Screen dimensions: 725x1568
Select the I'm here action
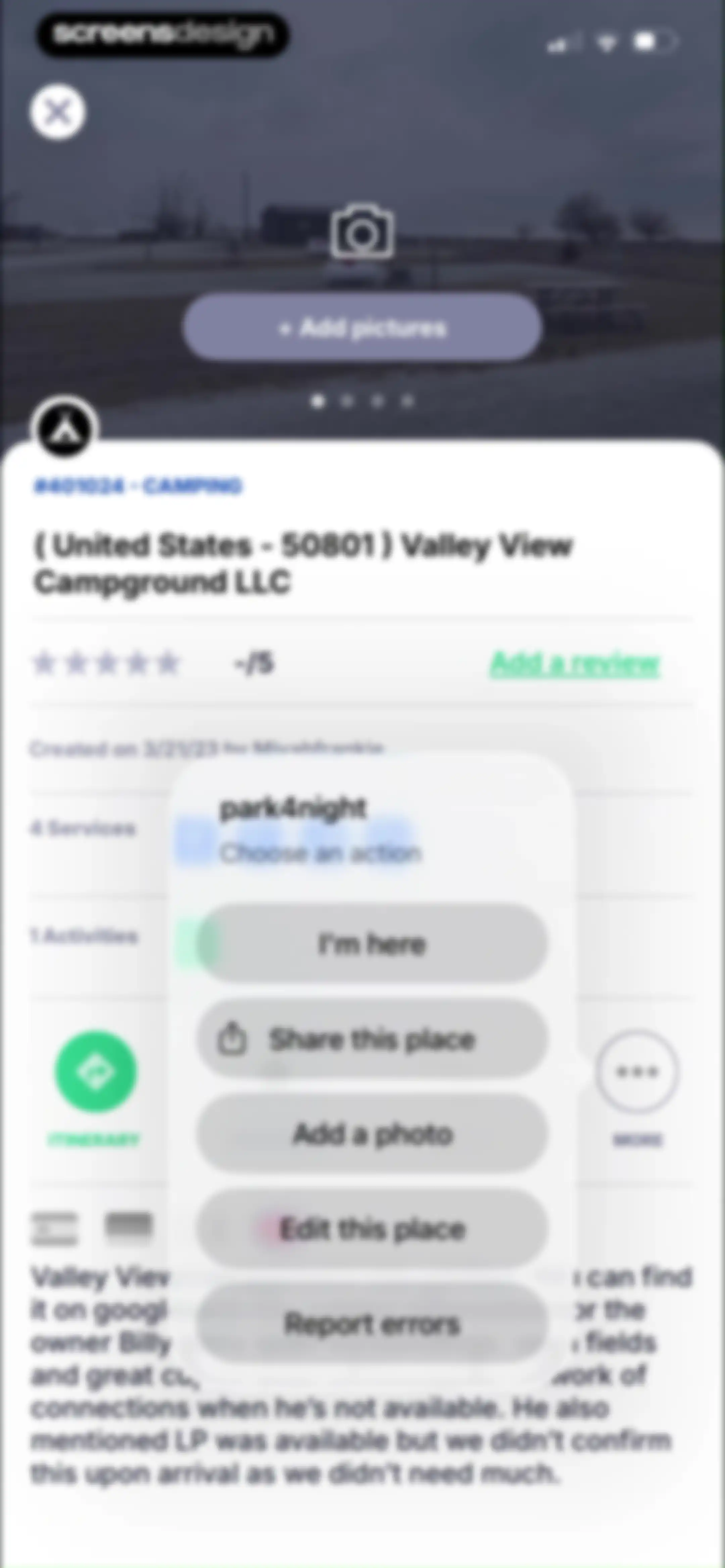coord(372,944)
